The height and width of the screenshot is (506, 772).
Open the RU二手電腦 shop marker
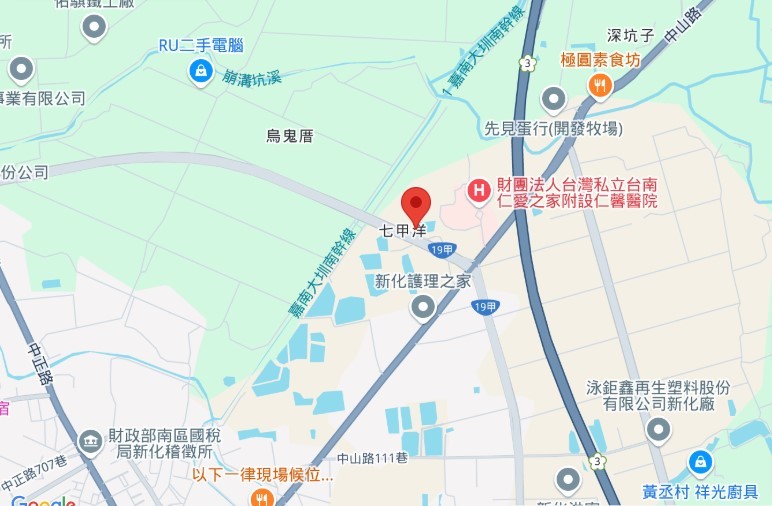tap(202, 69)
